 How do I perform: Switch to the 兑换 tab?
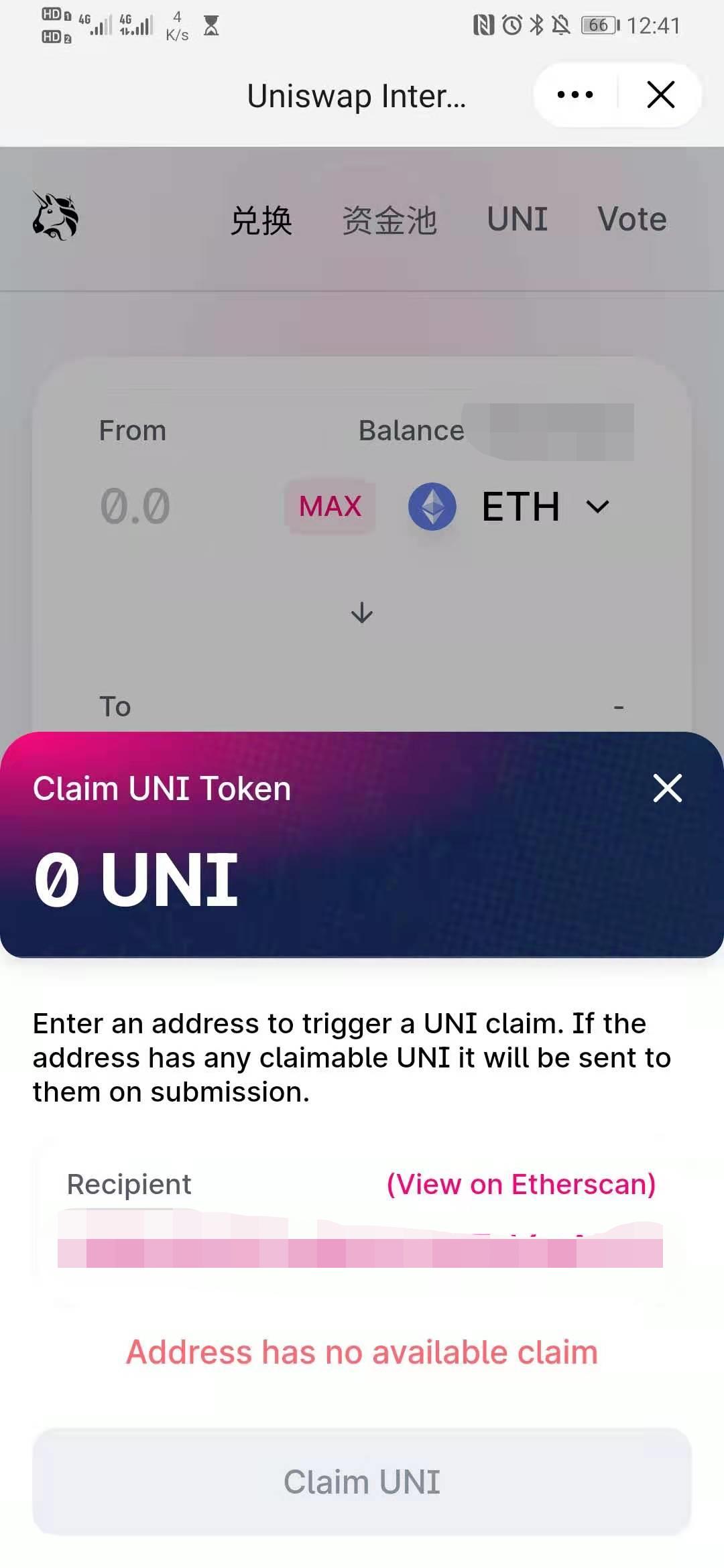click(x=261, y=220)
